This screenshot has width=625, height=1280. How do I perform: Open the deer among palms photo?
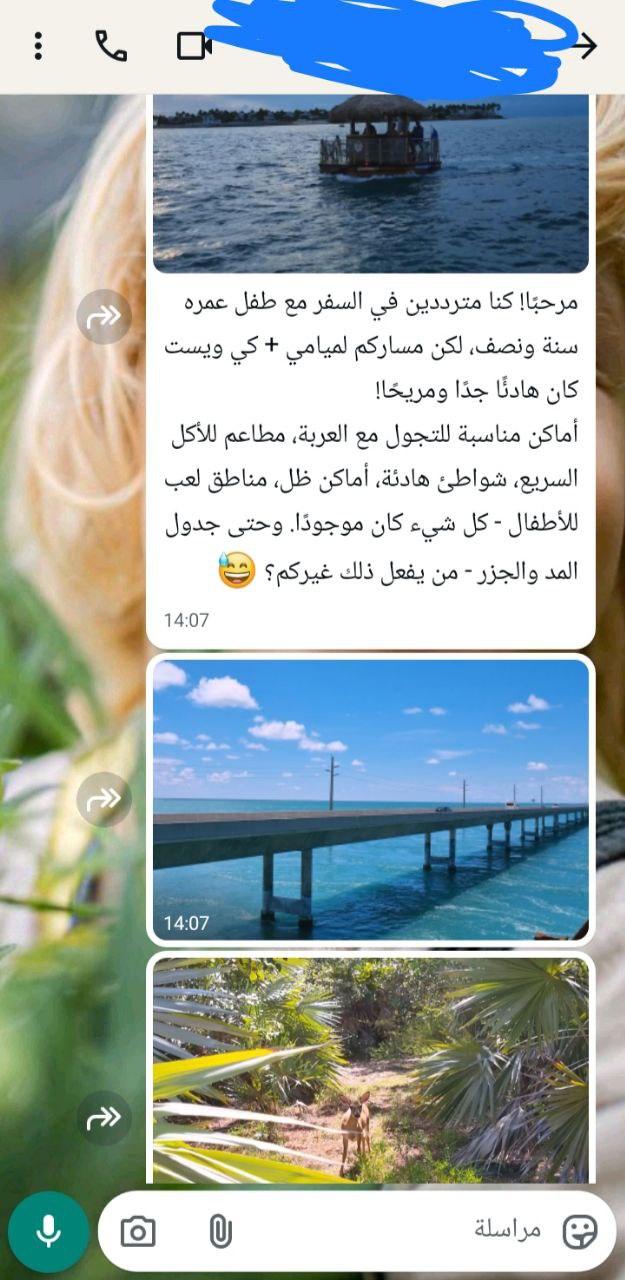pyautogui.click(x=370, y=1070)
